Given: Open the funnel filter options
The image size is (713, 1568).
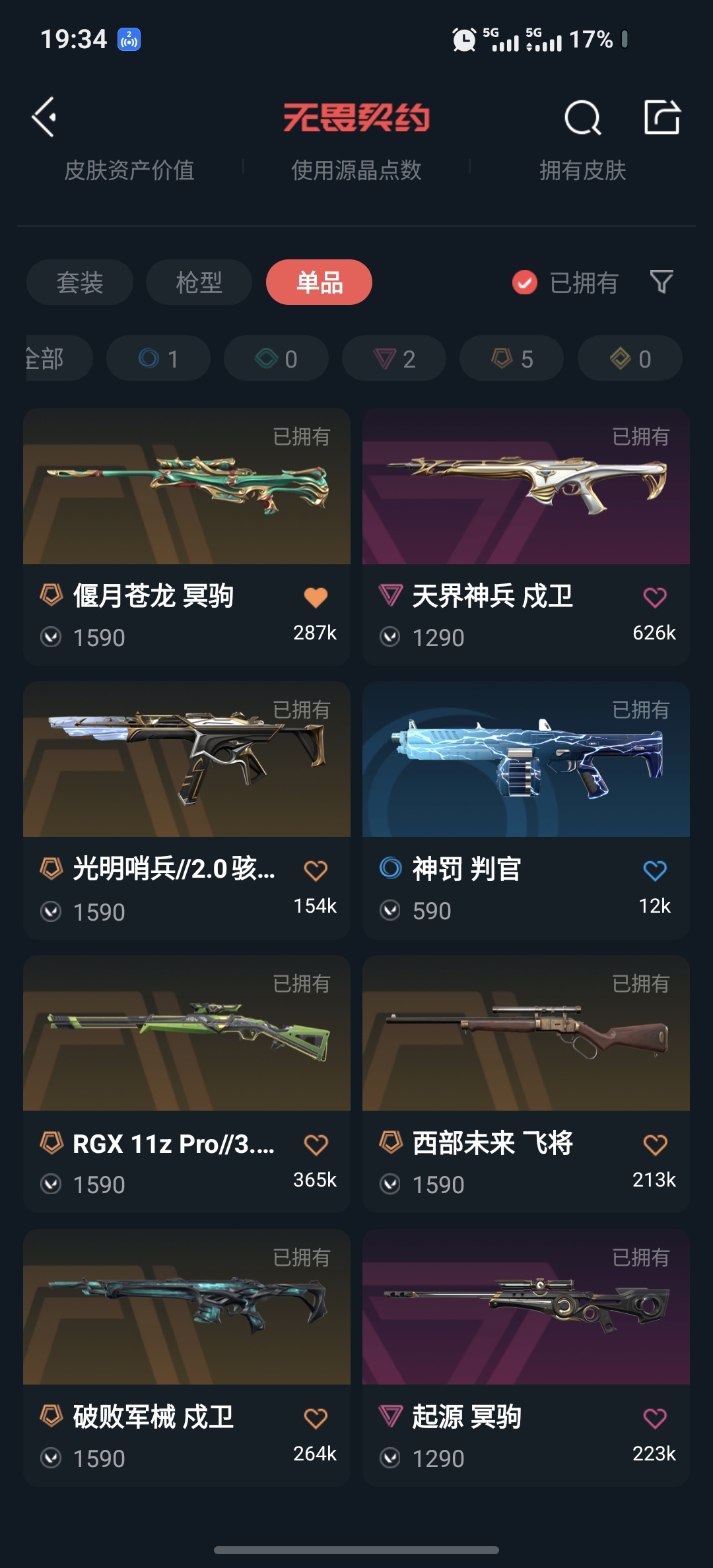Looking at the screenshot, I should (x=662, y=282).
